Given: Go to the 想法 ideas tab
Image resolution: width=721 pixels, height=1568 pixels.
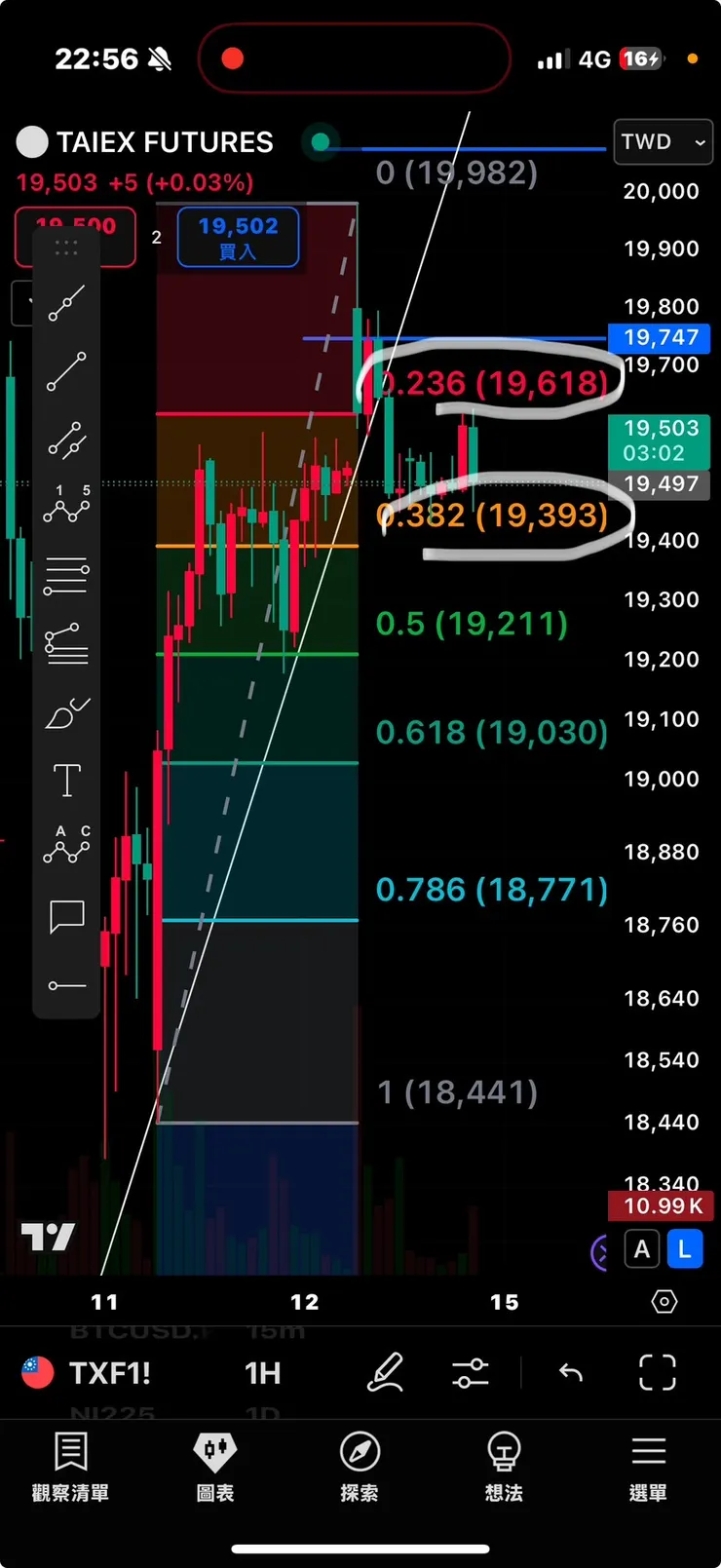Looking at the screenshot, I should 504,1467.
